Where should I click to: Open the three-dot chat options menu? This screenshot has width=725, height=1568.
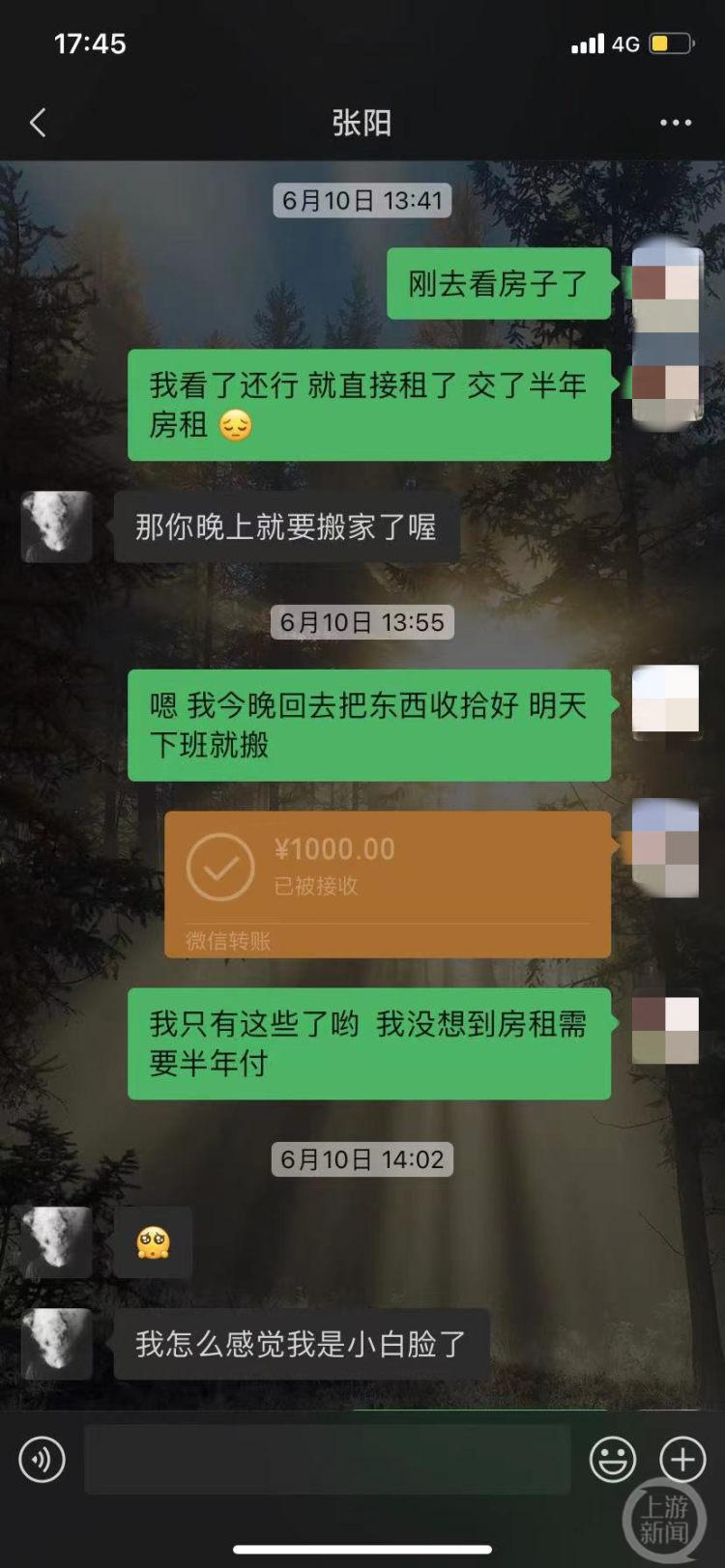pyautogui.click(x=675, y=123)
